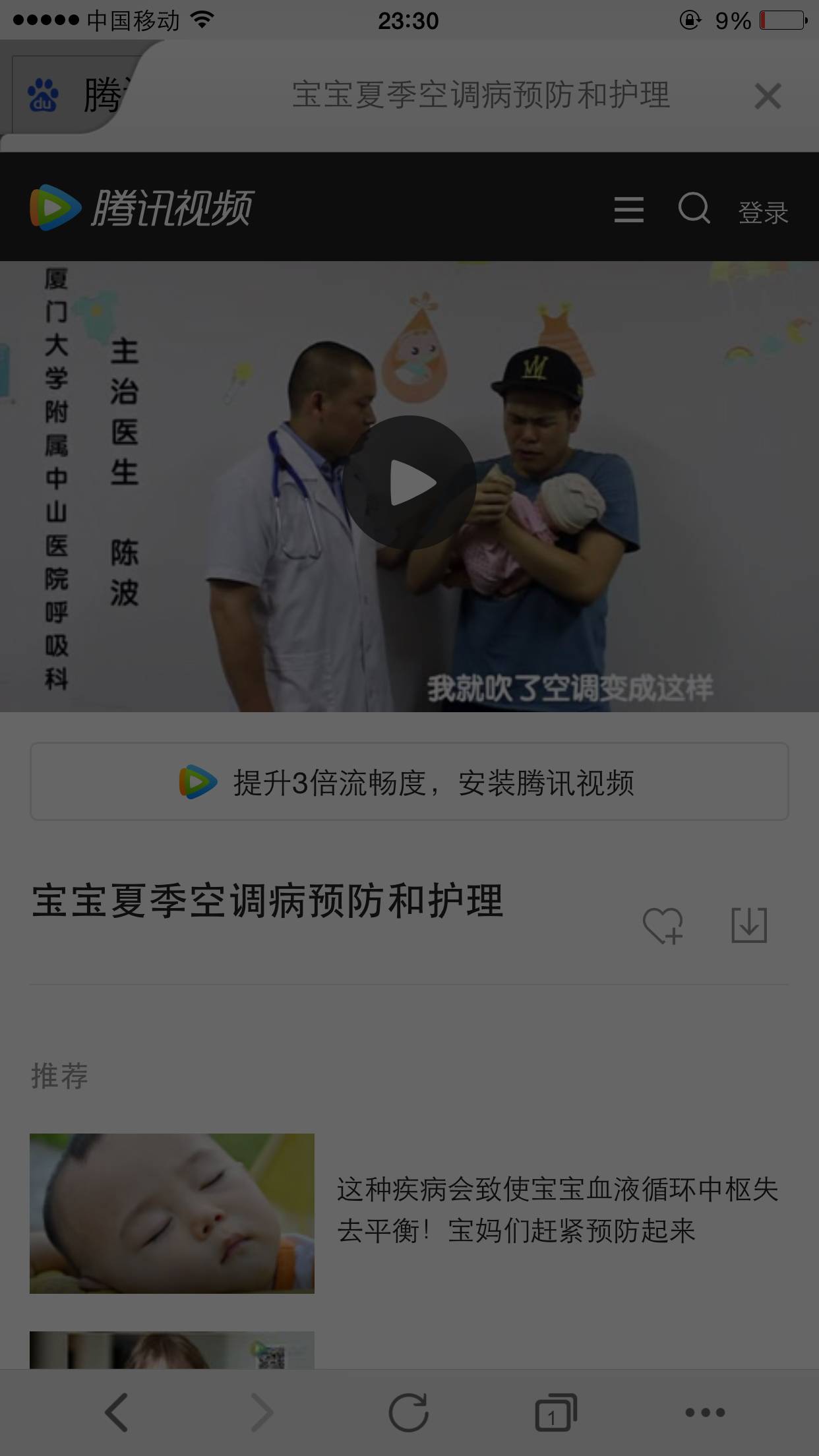This screenshot has width=819, height=1456.
Task: Open the browser tab switcher
Action: tap(555, 1412)
